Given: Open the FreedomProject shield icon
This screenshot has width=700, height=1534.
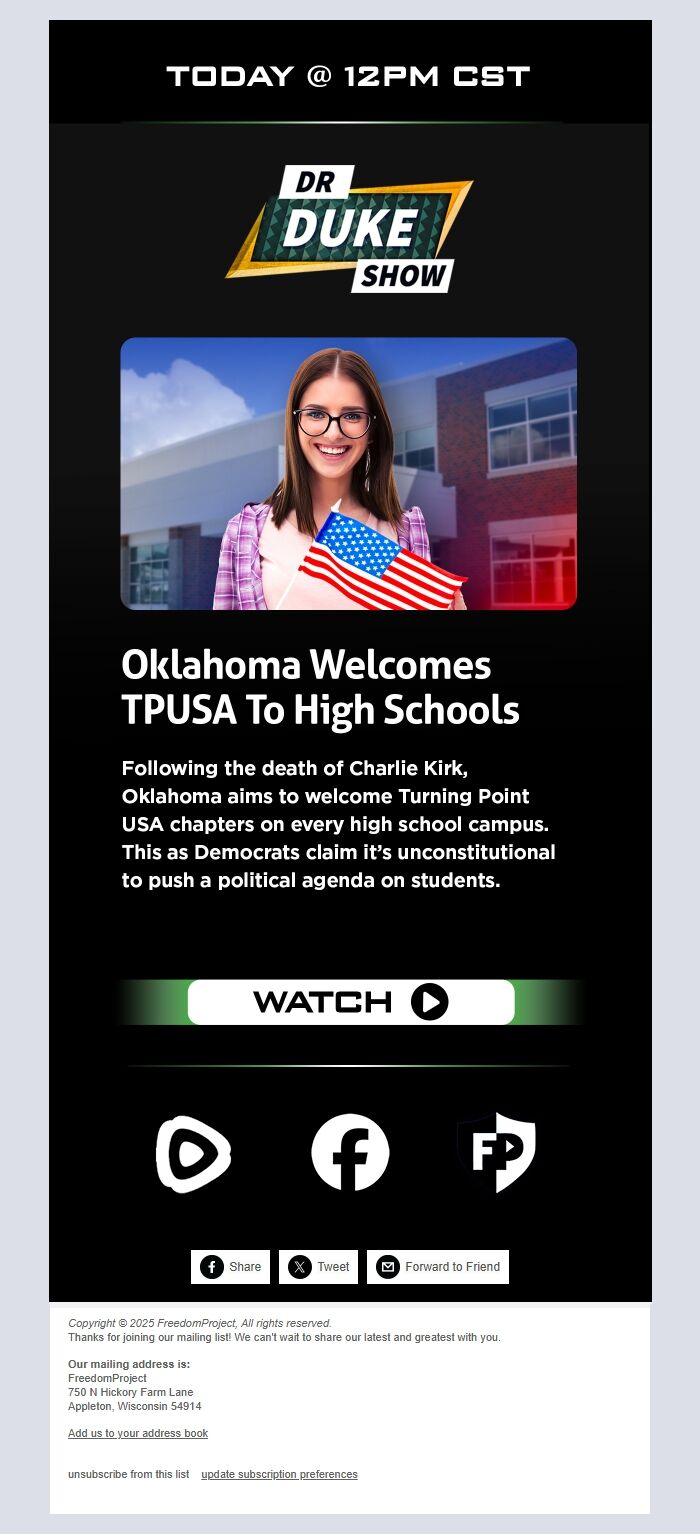Looking at the screenshot, I should click(497, 1153).
